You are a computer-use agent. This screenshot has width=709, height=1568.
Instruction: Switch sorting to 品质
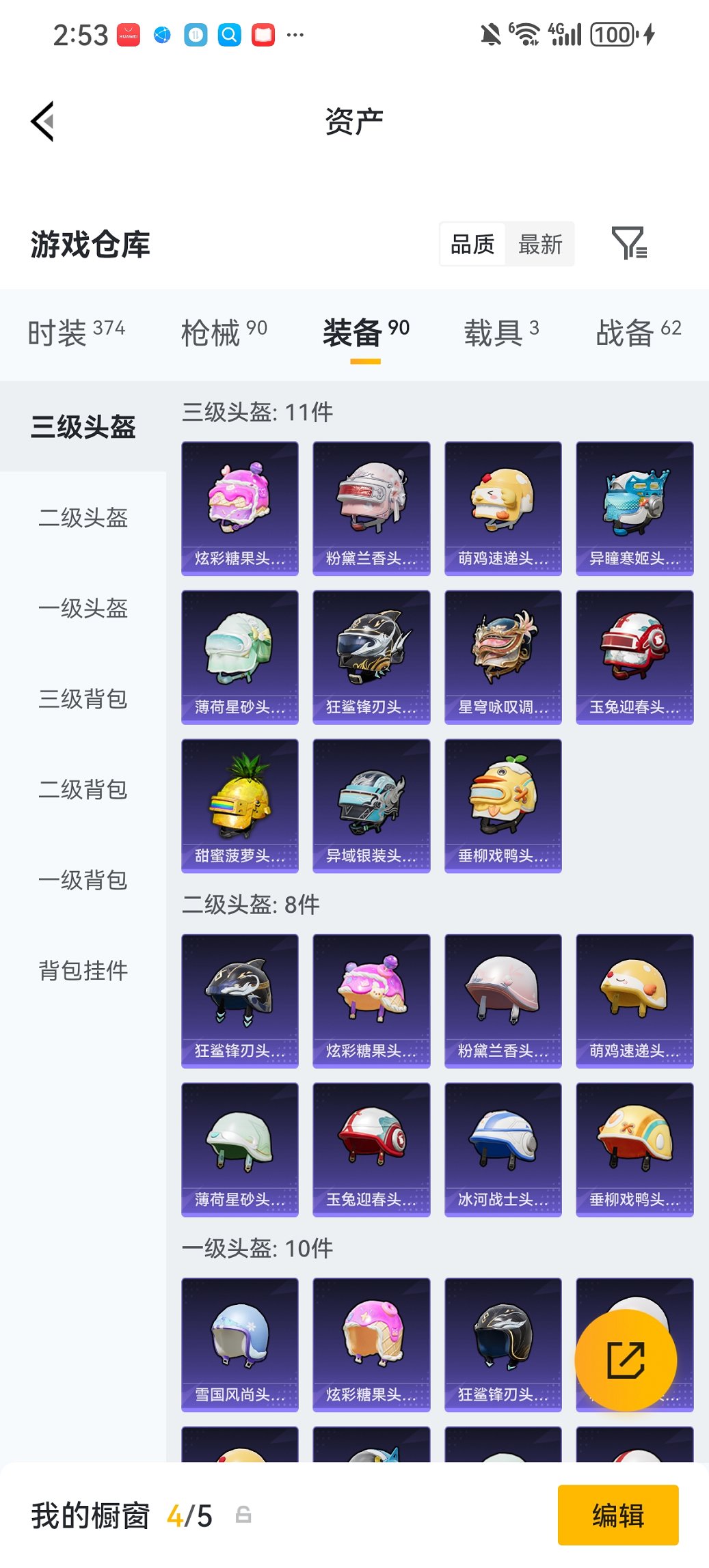(472, 244)
